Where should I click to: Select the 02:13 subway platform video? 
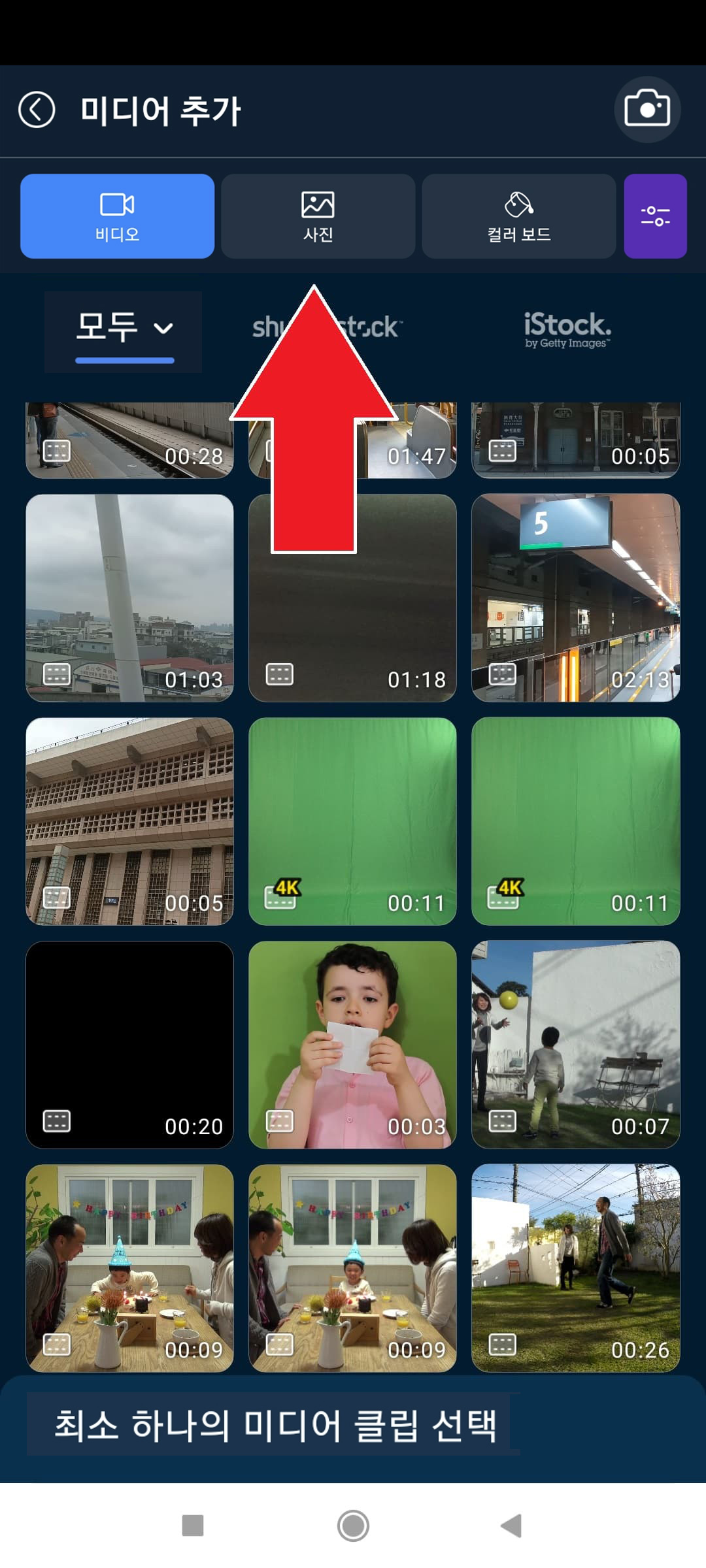point(575,598)
